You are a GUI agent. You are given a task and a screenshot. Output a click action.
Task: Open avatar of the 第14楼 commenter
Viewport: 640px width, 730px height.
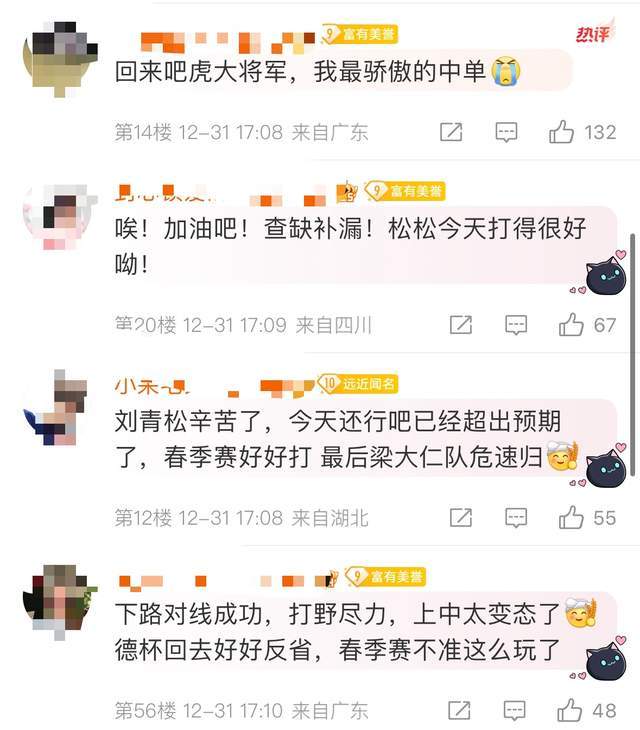pos(60,56)
